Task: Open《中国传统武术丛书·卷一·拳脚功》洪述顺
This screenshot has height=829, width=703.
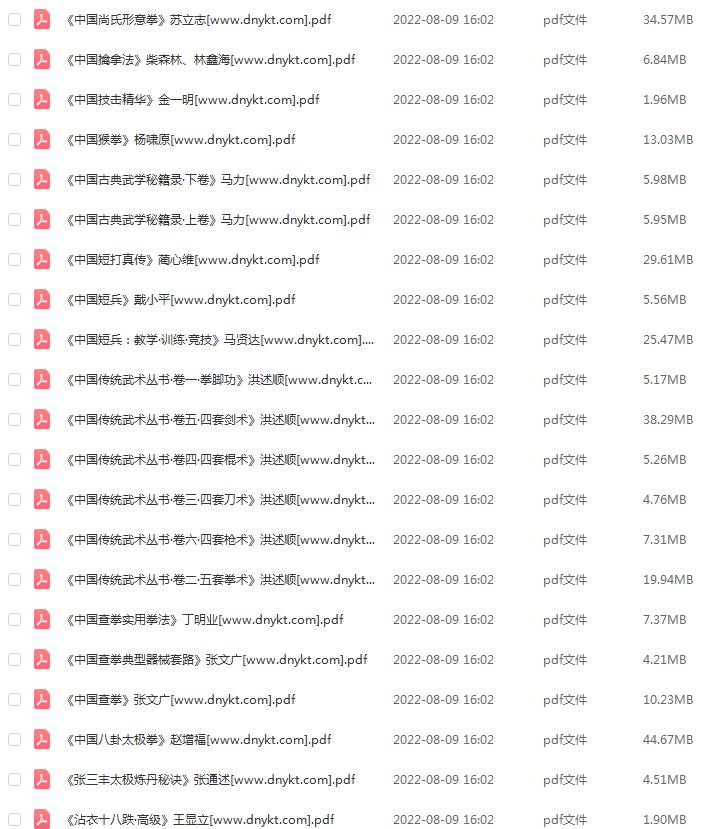Action: click(x=220, y=379)
